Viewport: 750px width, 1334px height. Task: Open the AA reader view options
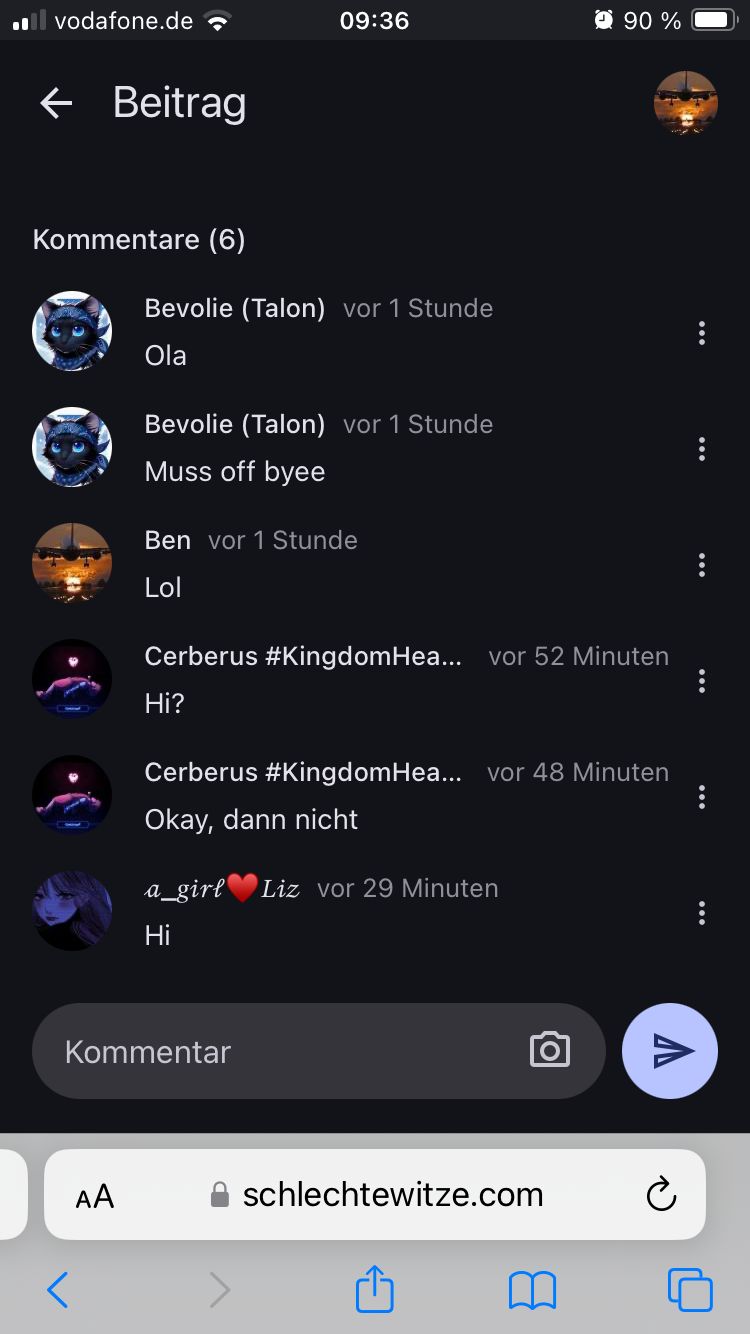point(95,1196)
